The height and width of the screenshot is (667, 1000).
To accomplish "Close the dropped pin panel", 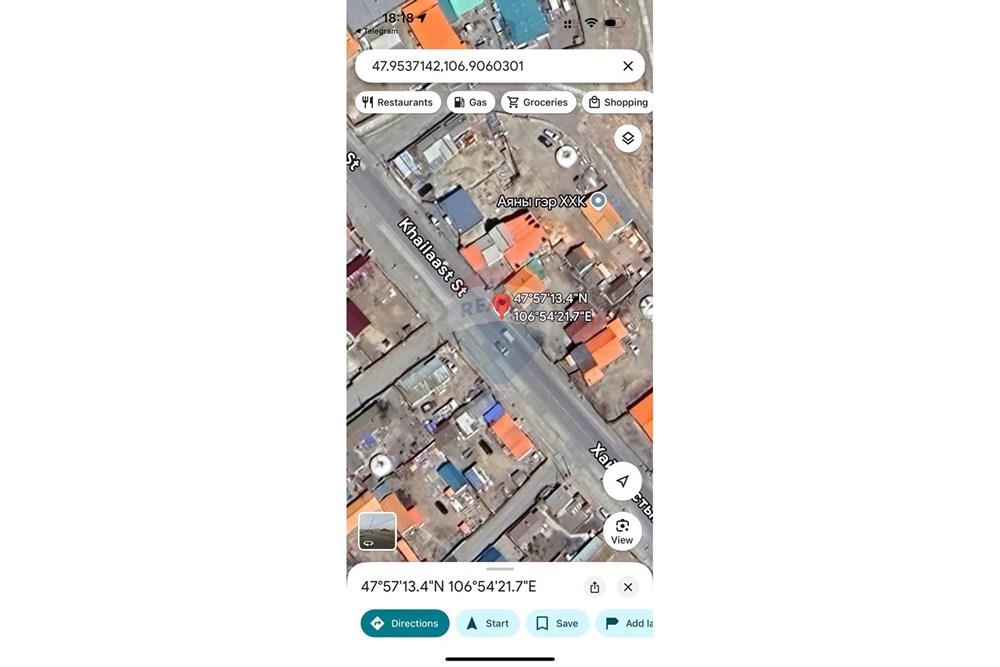I will [628, 587].
